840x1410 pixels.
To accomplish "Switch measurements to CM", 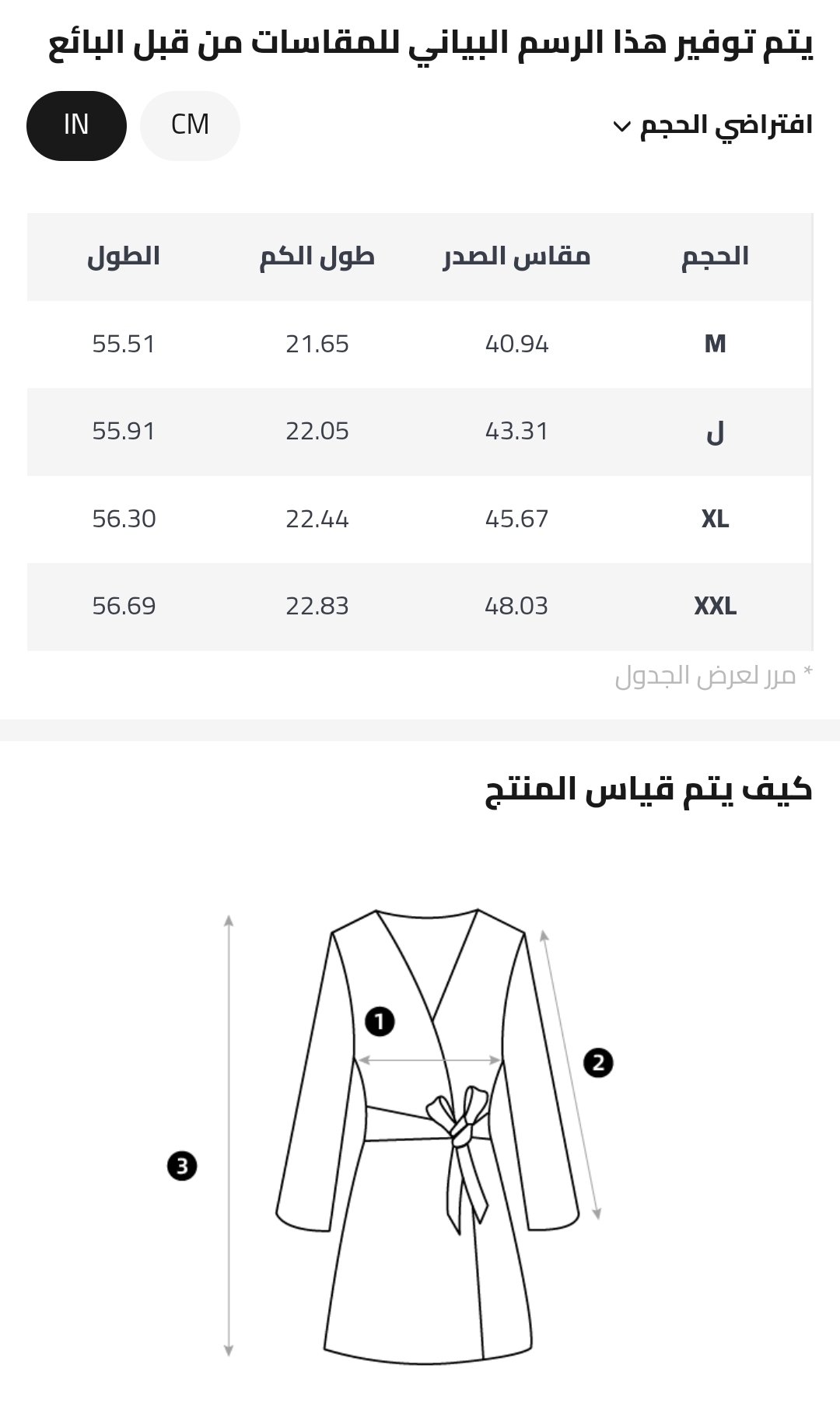I will (190, 125).
